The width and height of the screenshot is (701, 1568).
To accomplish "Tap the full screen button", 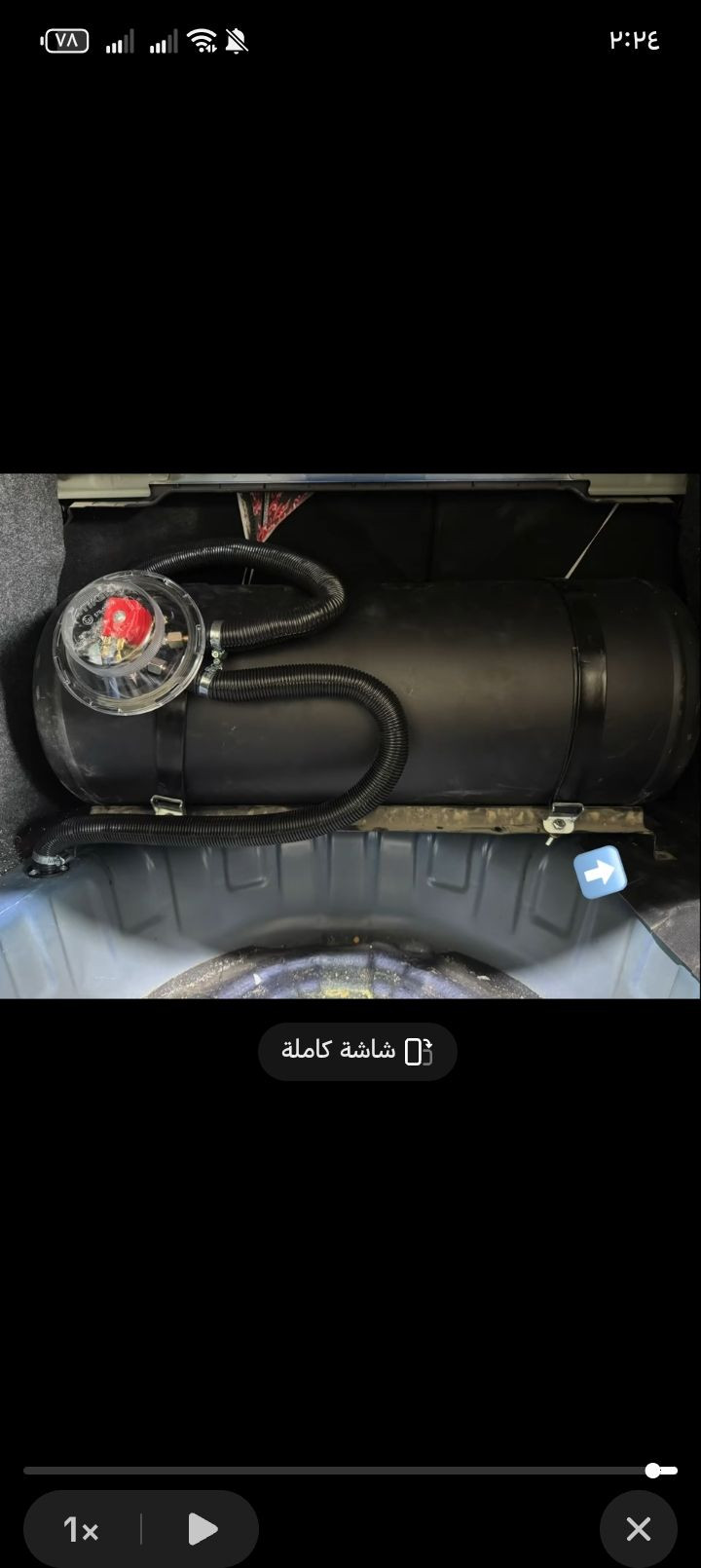I will coord(357,1051).
